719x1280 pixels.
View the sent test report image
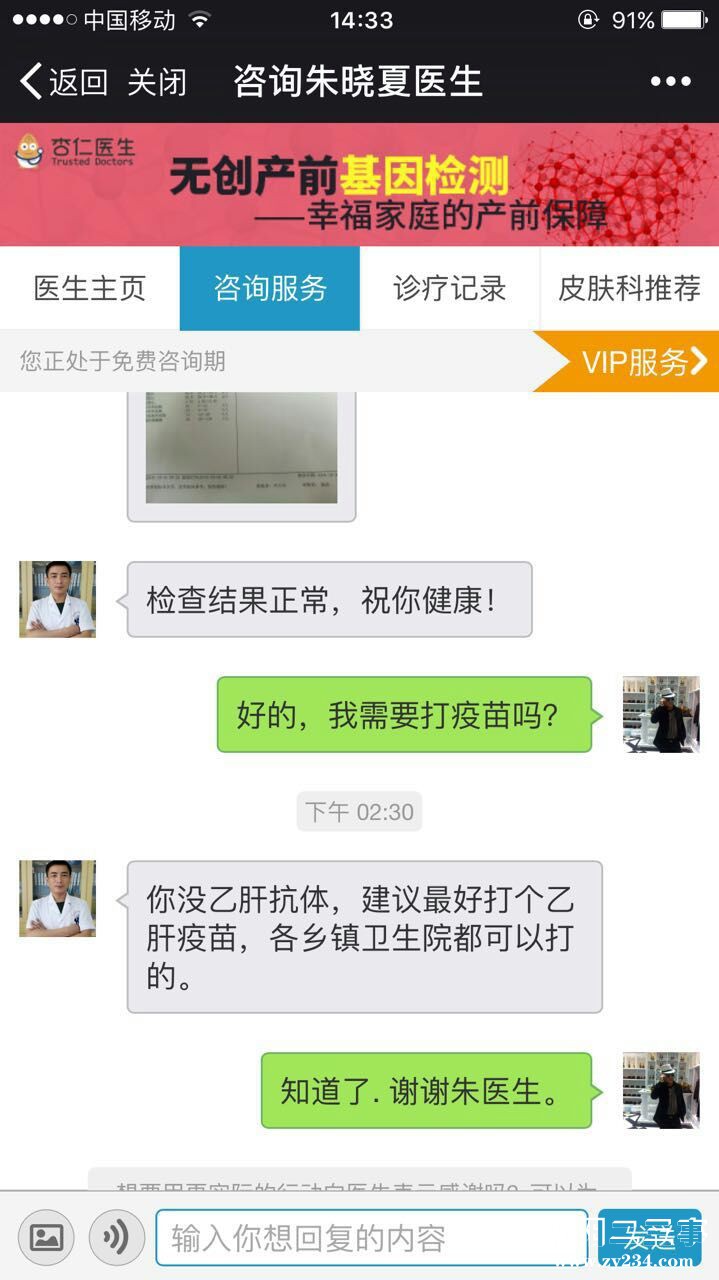[241, 450]
